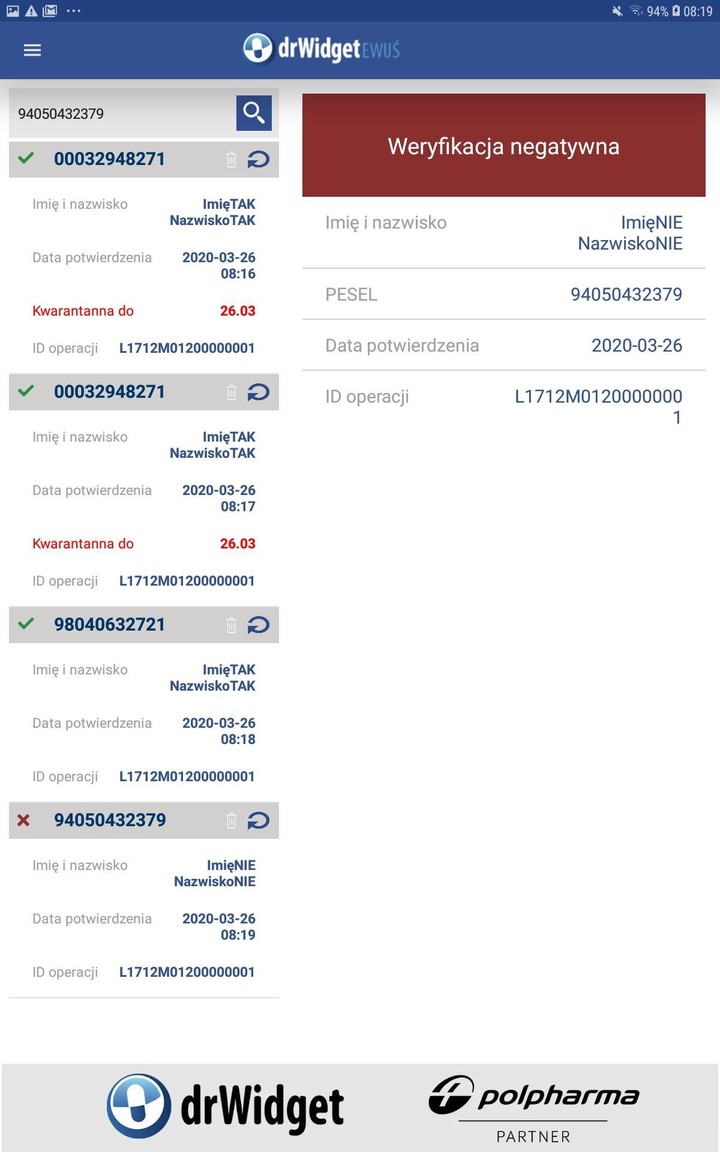
Task: Refresh the 98040632721 verification entry
Action: coord(262,624)
